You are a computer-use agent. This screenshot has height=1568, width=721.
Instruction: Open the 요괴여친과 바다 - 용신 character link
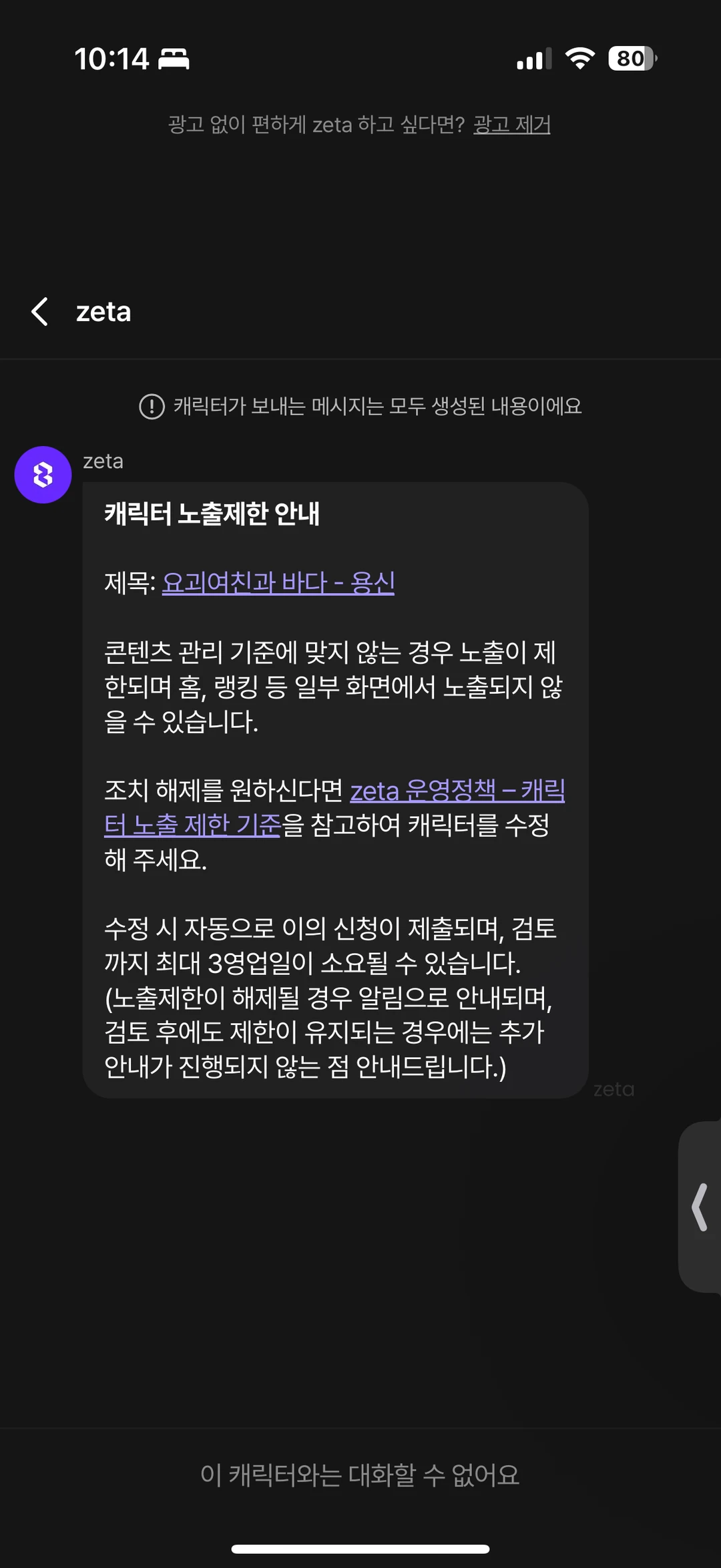click(x=278, y=582)
